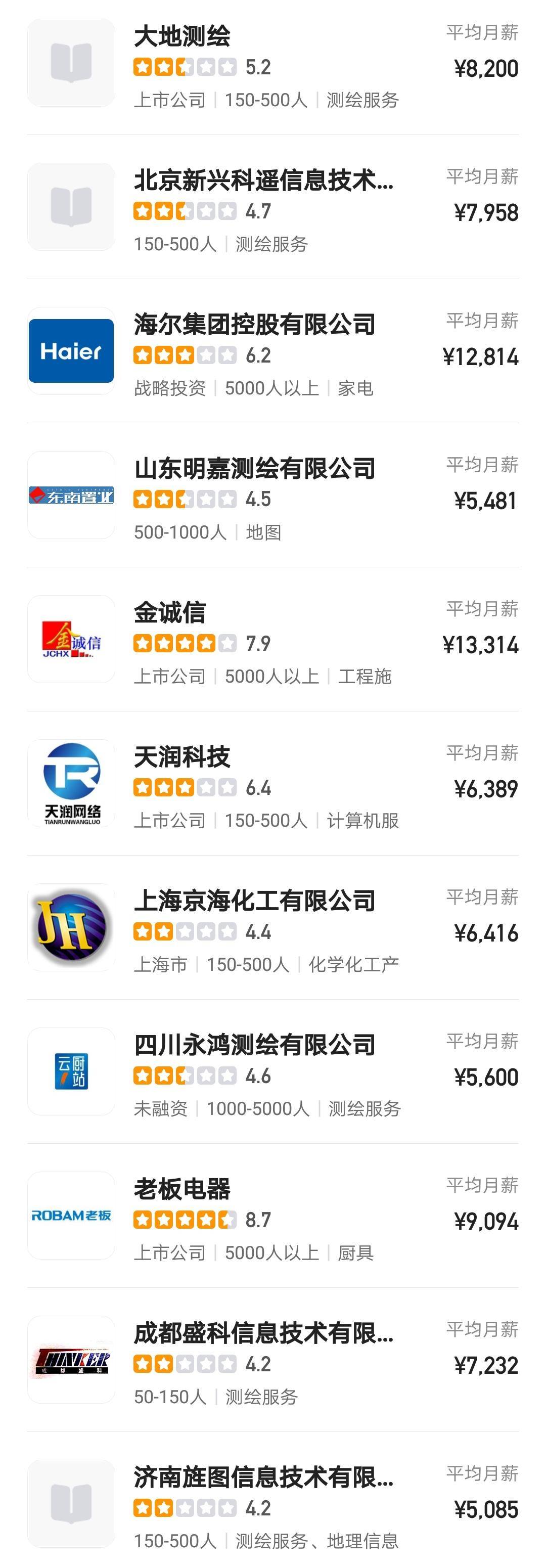Screen dimensions: 546x1568
Task: Click the 东南置业 logo beside 山东明嘉测绘
Action: 71,496
